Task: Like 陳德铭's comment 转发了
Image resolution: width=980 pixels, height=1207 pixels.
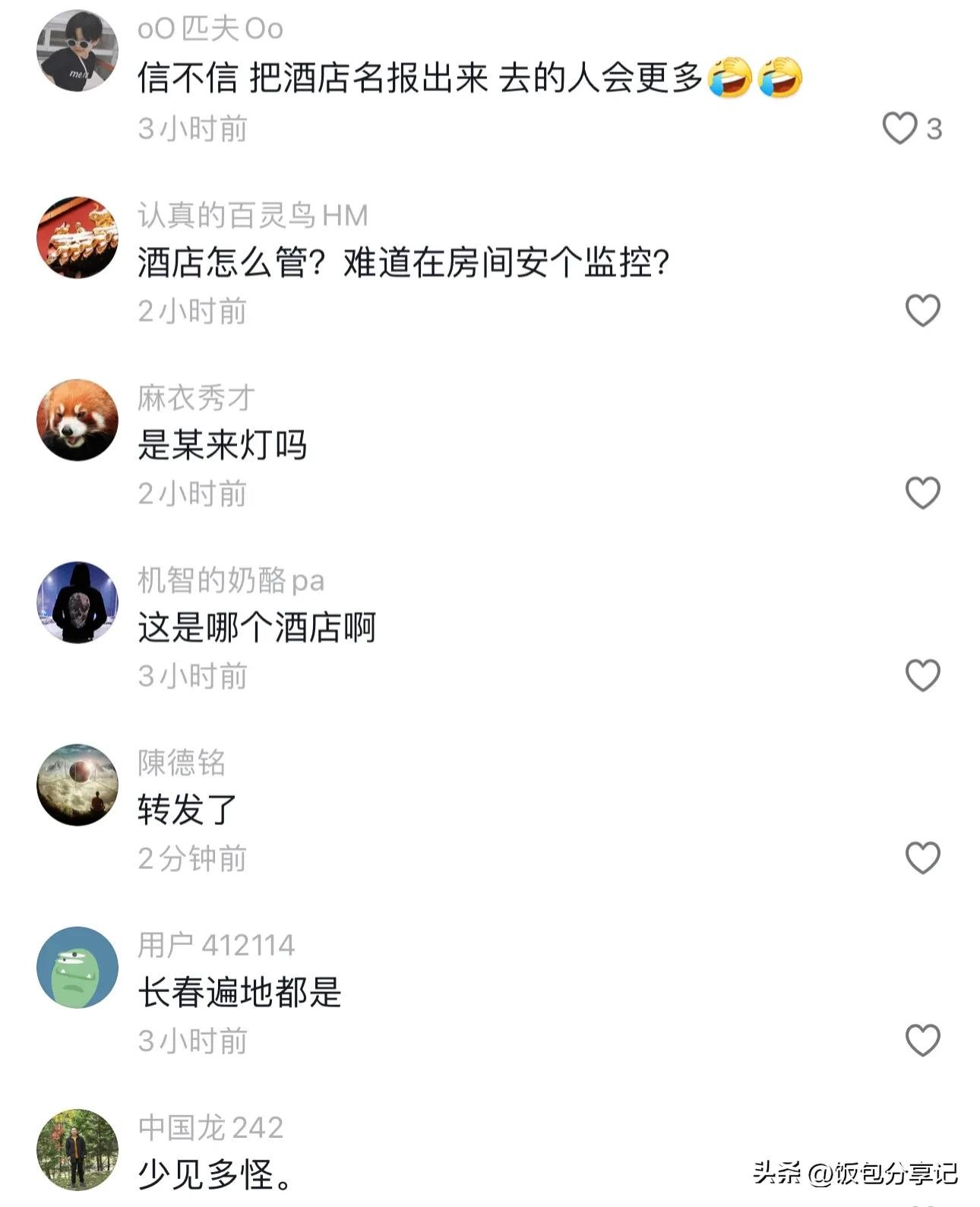Action: [922, 858]
